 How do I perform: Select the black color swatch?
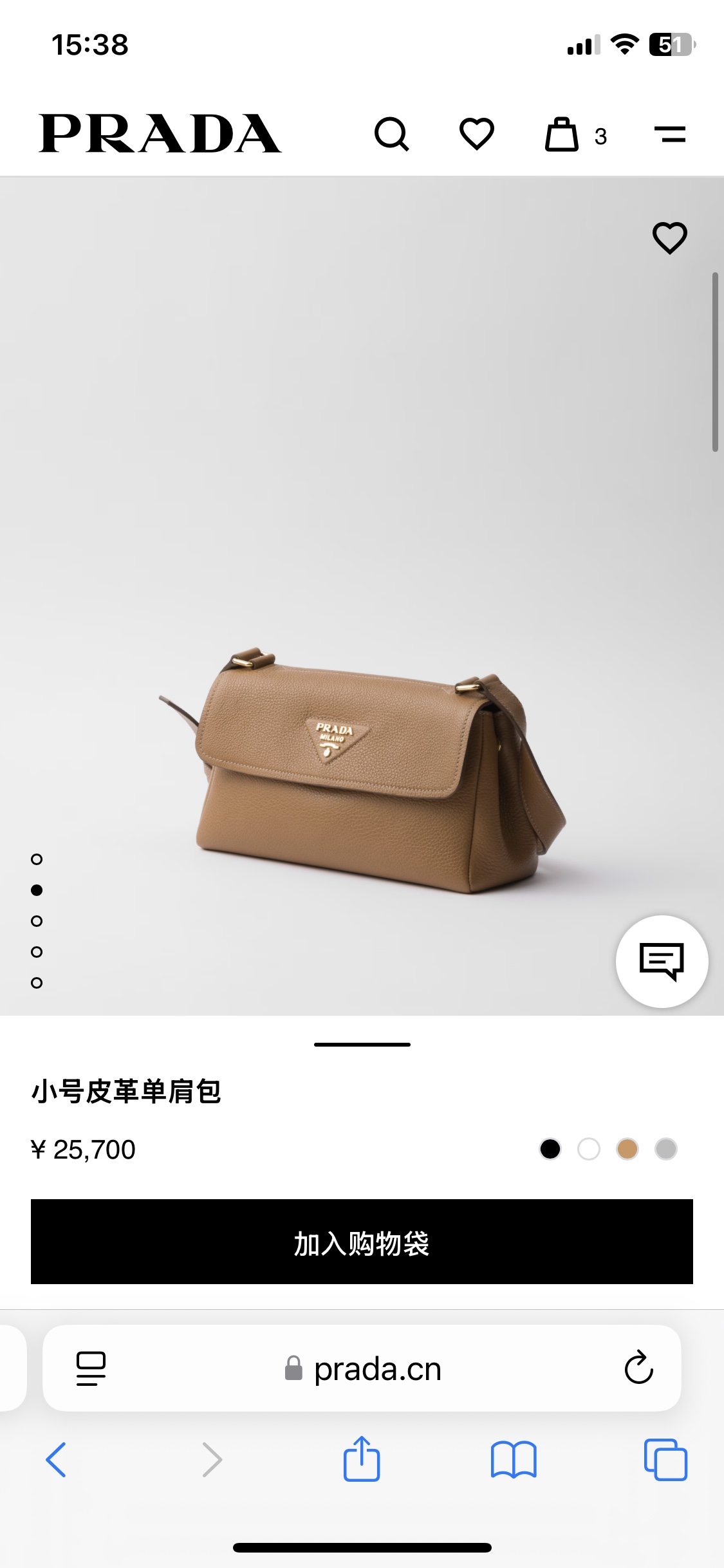550,1149
